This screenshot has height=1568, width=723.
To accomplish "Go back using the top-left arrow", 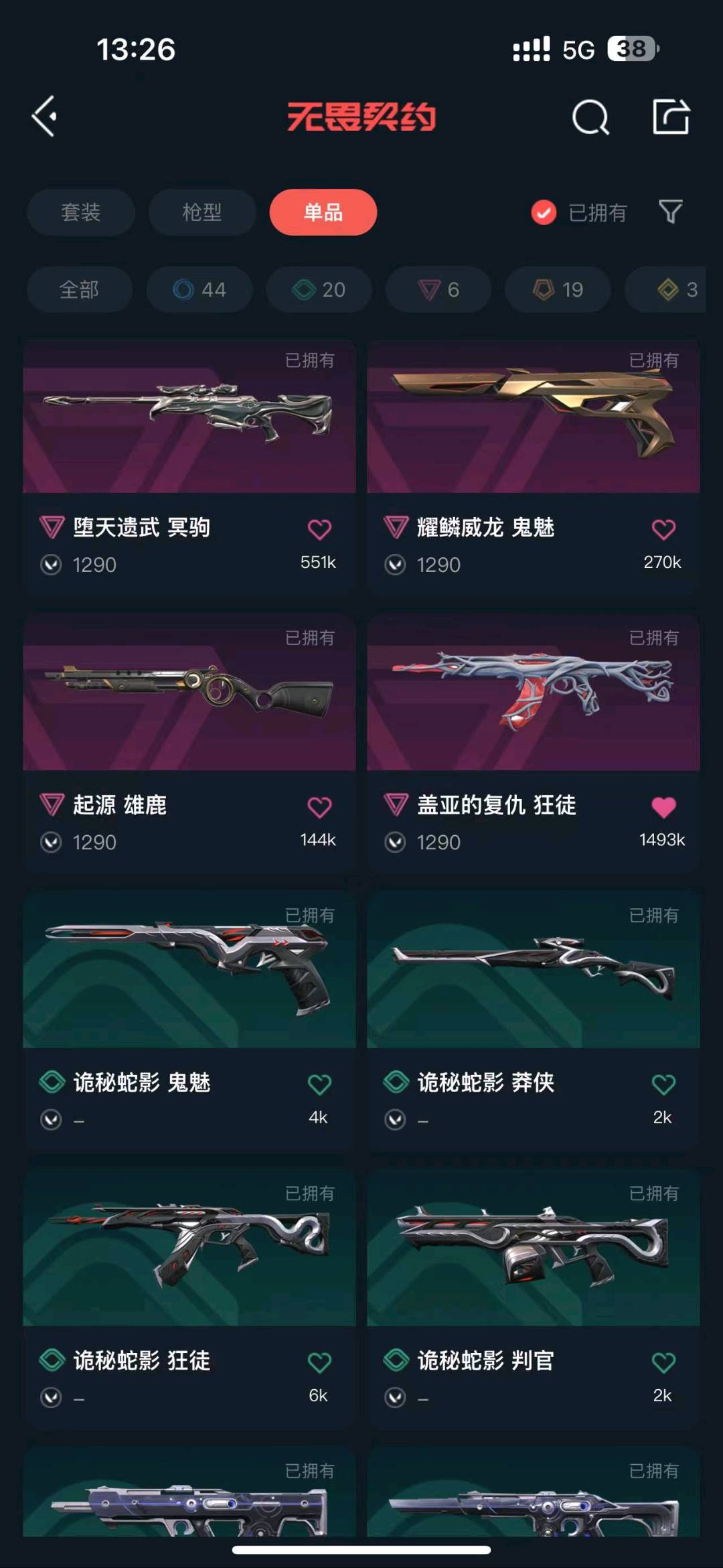I will coord(45,117).
